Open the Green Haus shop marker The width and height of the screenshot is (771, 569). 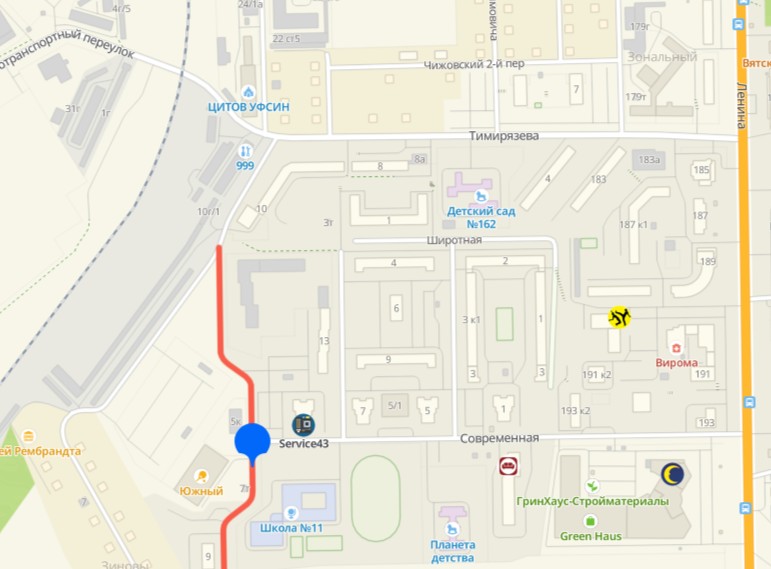(x=590, y=520)
